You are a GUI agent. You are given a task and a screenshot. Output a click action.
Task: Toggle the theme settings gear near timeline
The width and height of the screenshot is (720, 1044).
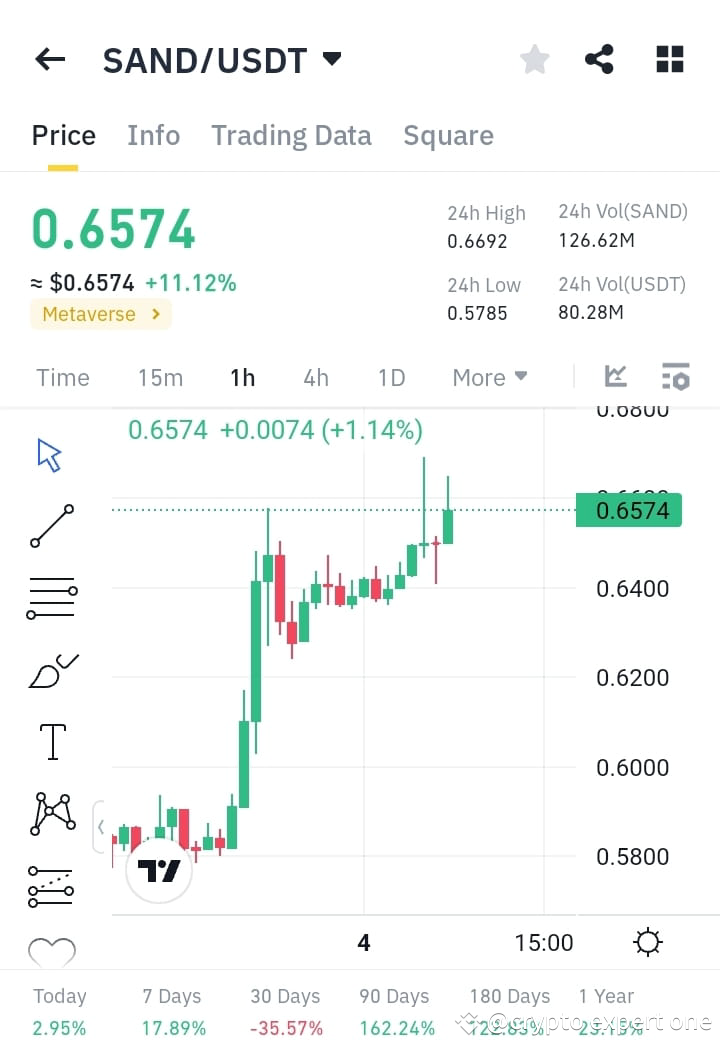coord(647,941)
